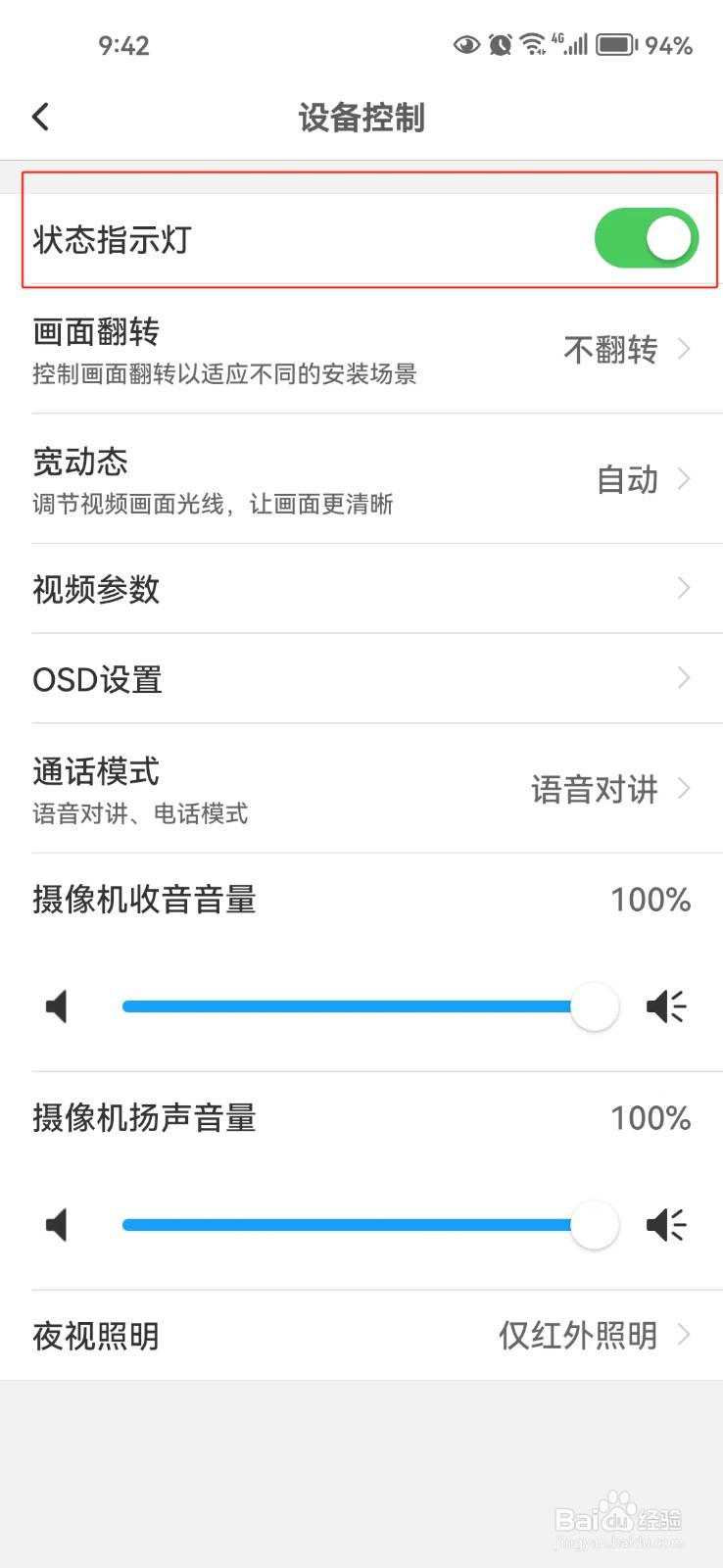Tap the loud speaker icon for camera pickup volume
Screen dimensions: 723x1568
(666, 1005)
